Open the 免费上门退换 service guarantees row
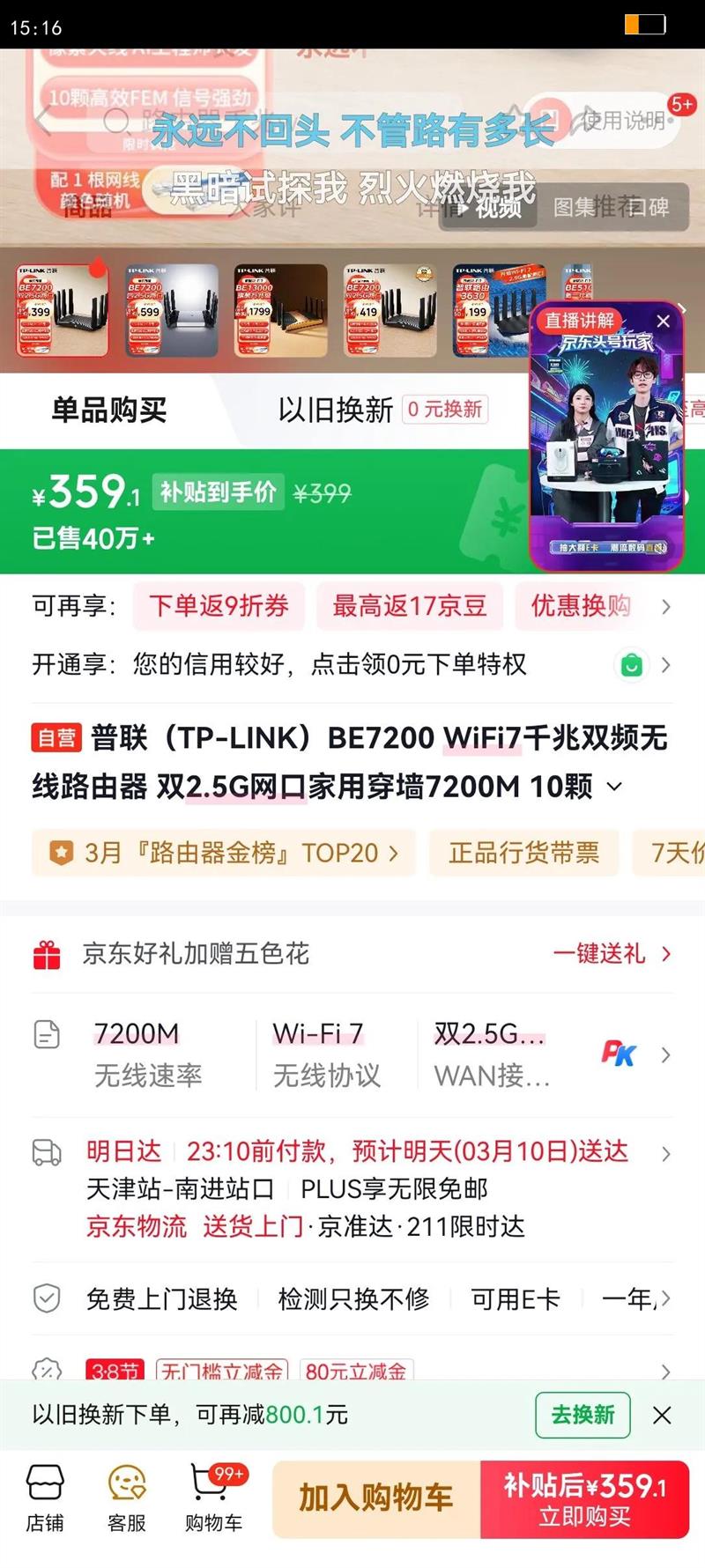Viewport: 705px width, 1568px height. (x=352, y=1298)
